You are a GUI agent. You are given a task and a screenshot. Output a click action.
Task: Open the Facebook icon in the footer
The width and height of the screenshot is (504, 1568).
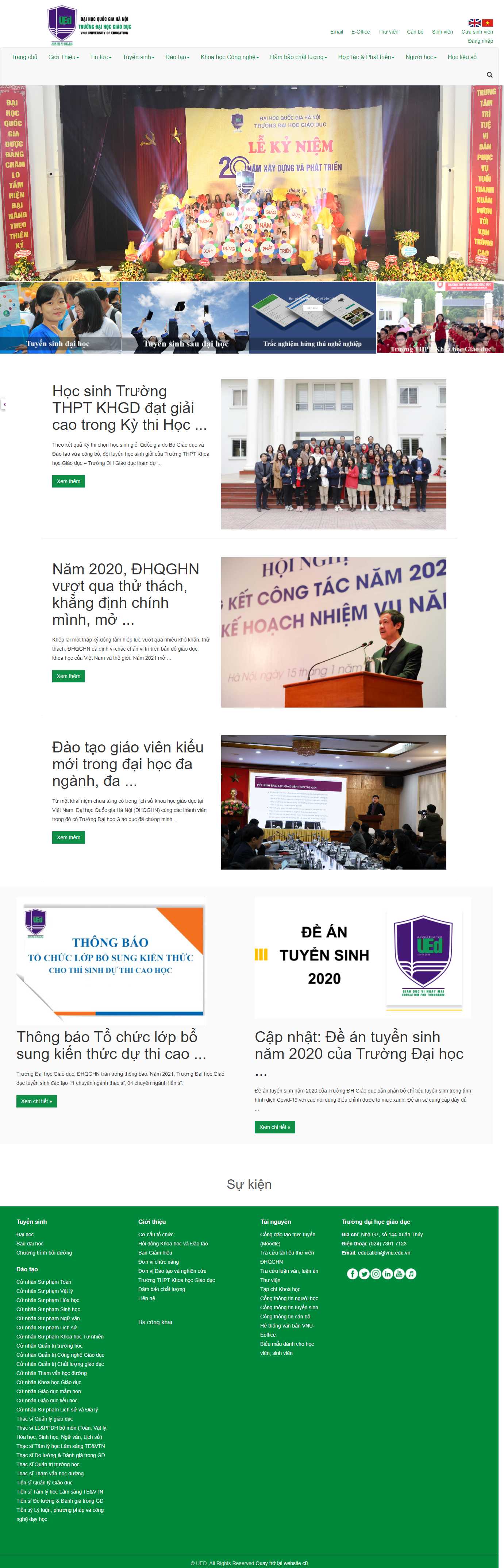pyautogui.click(x=353, y=1274)
